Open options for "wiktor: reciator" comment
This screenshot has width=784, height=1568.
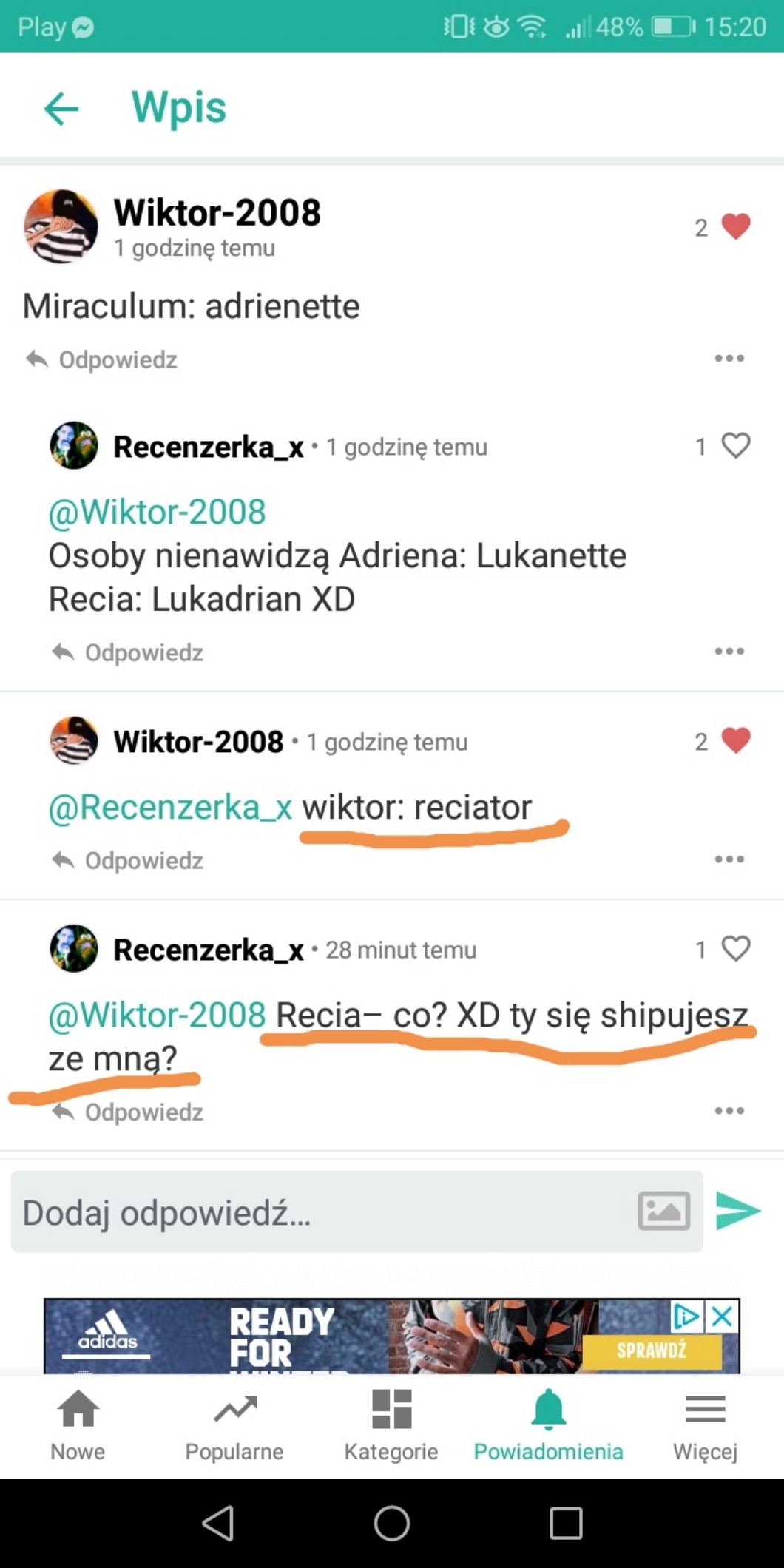[x=729, y=859]
